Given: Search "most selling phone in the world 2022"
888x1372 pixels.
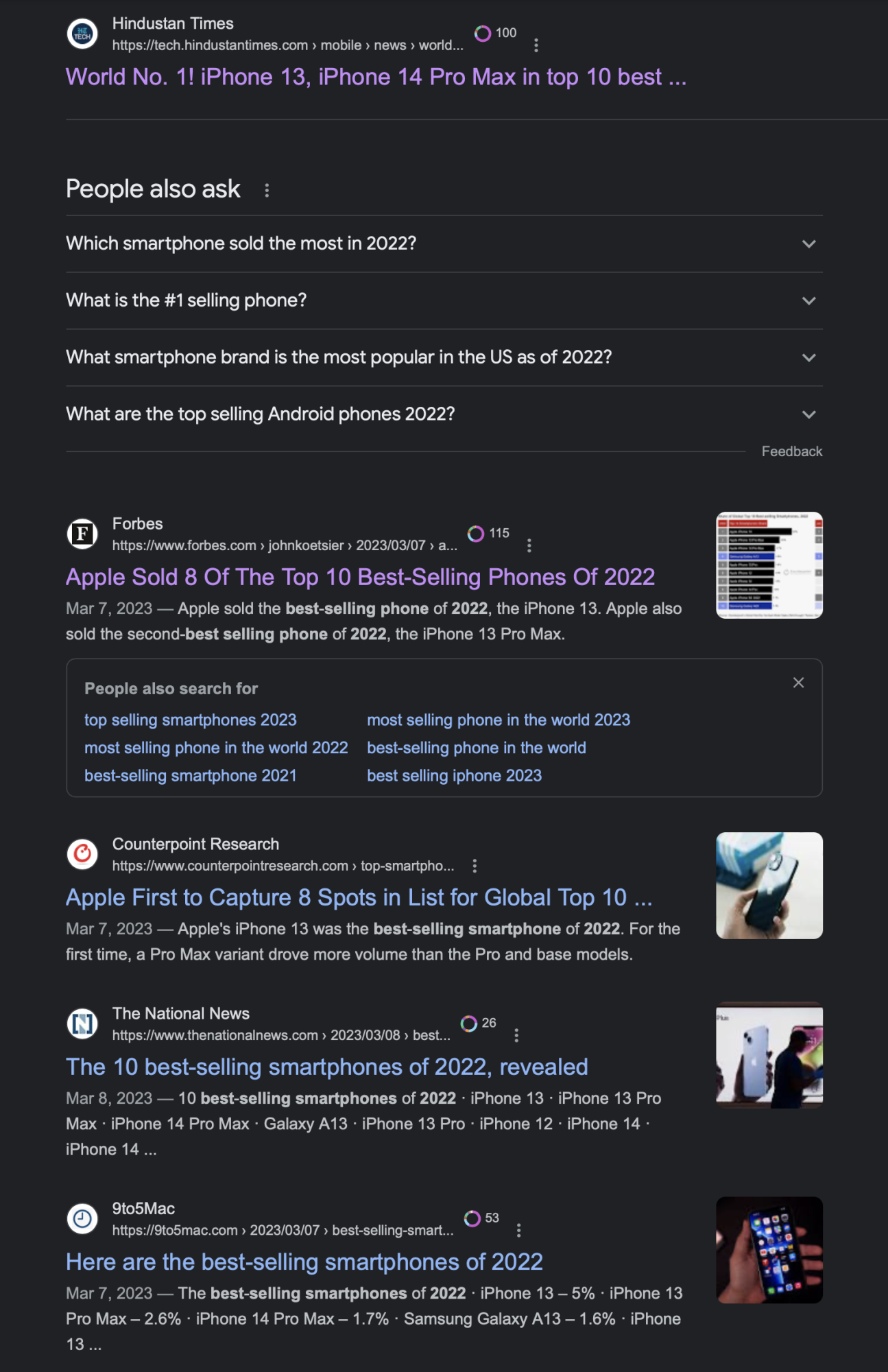Looking at the screenshot, I should point(216,748).
